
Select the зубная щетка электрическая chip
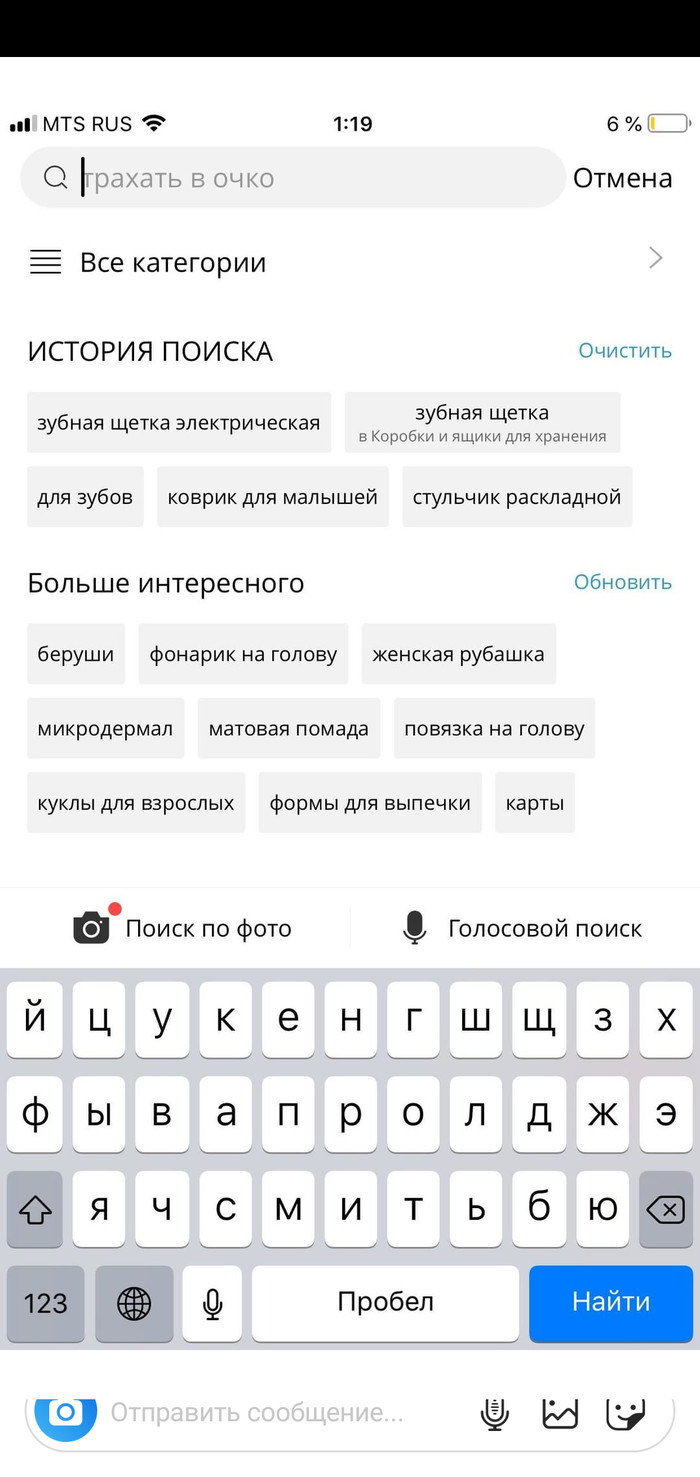pos(179,422)
